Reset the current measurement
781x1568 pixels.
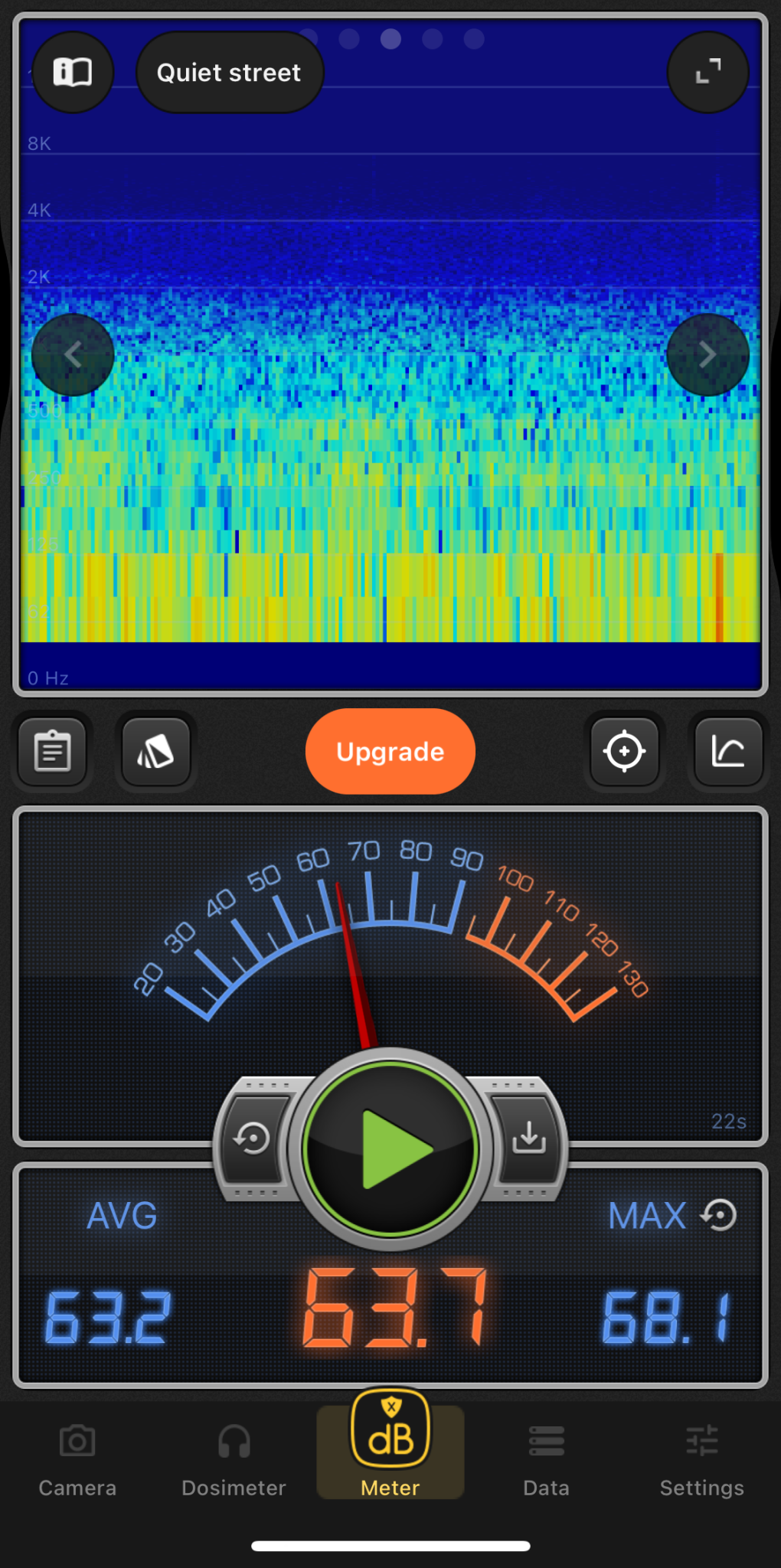252,1138
